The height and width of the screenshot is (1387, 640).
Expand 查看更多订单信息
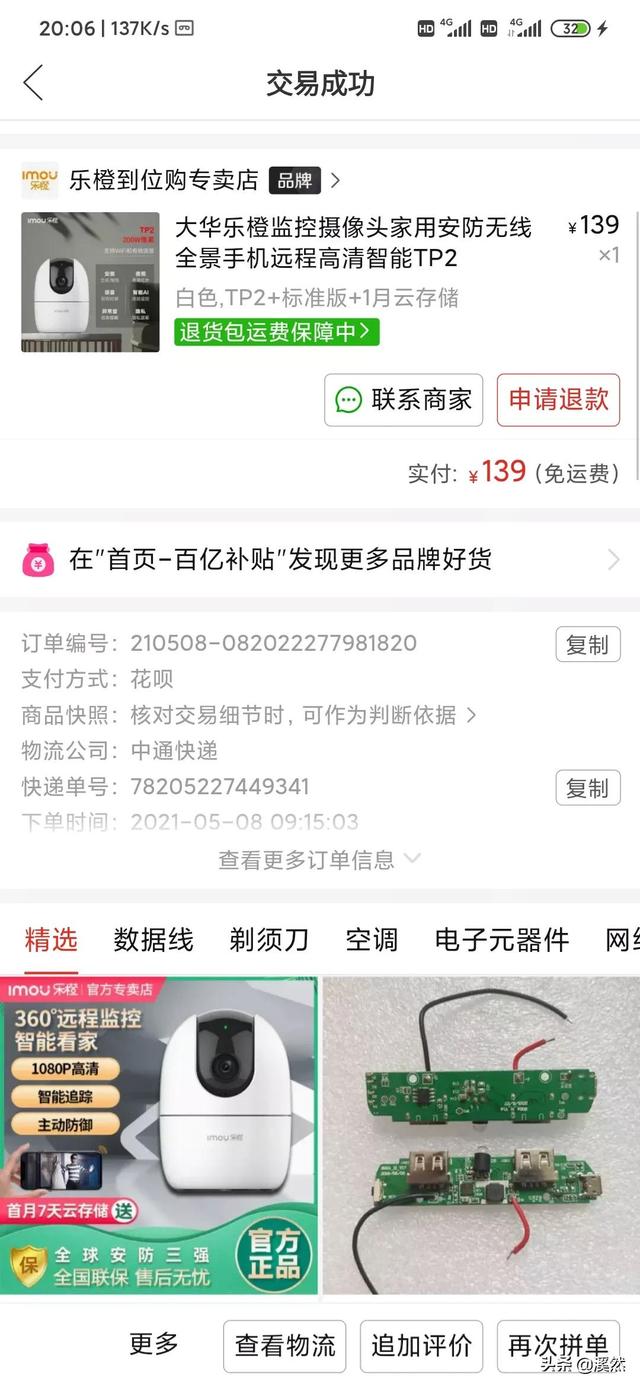point(320,860)
